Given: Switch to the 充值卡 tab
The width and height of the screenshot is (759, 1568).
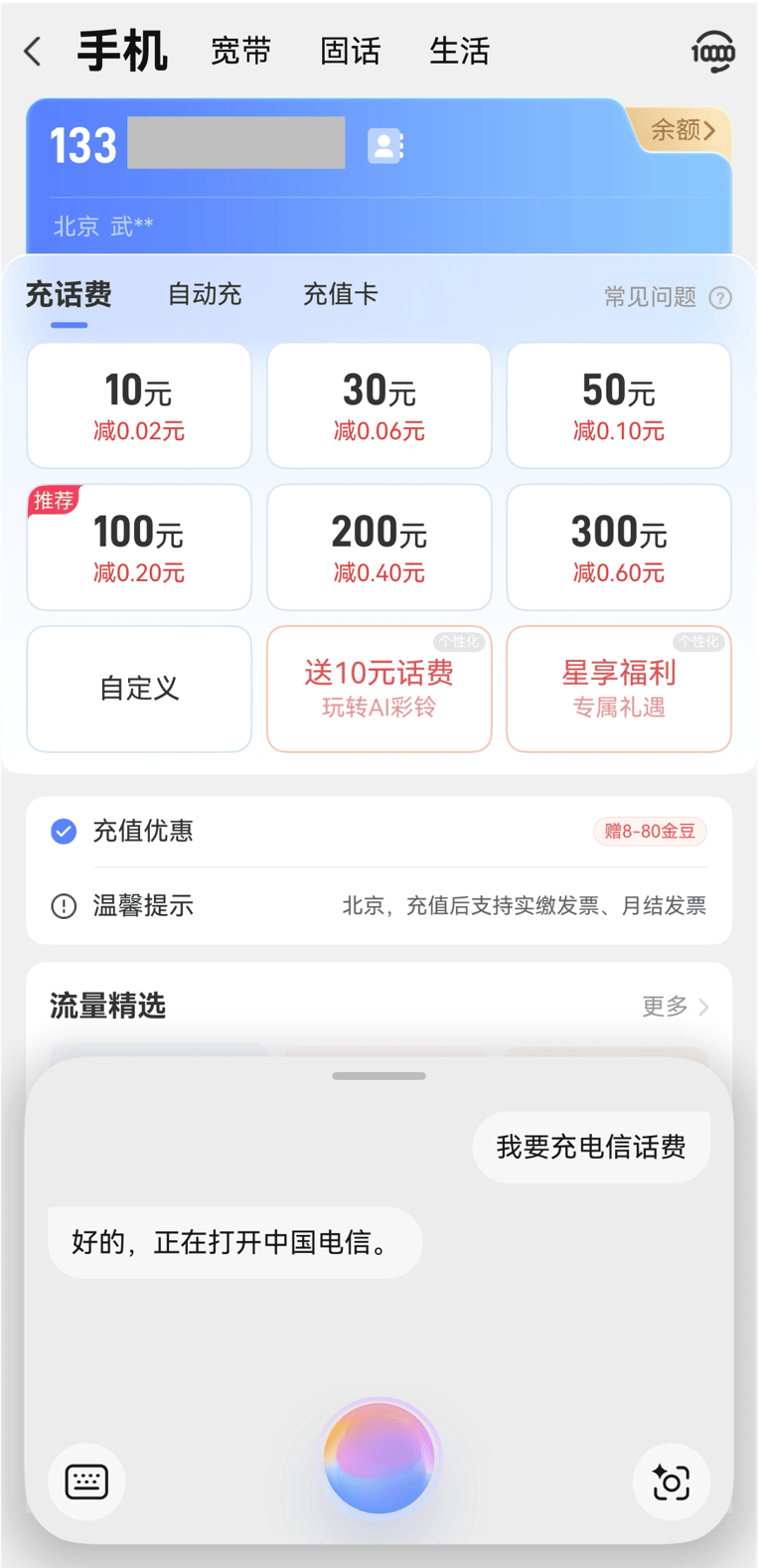Looking at the screenshot, I should pos(340,294).
